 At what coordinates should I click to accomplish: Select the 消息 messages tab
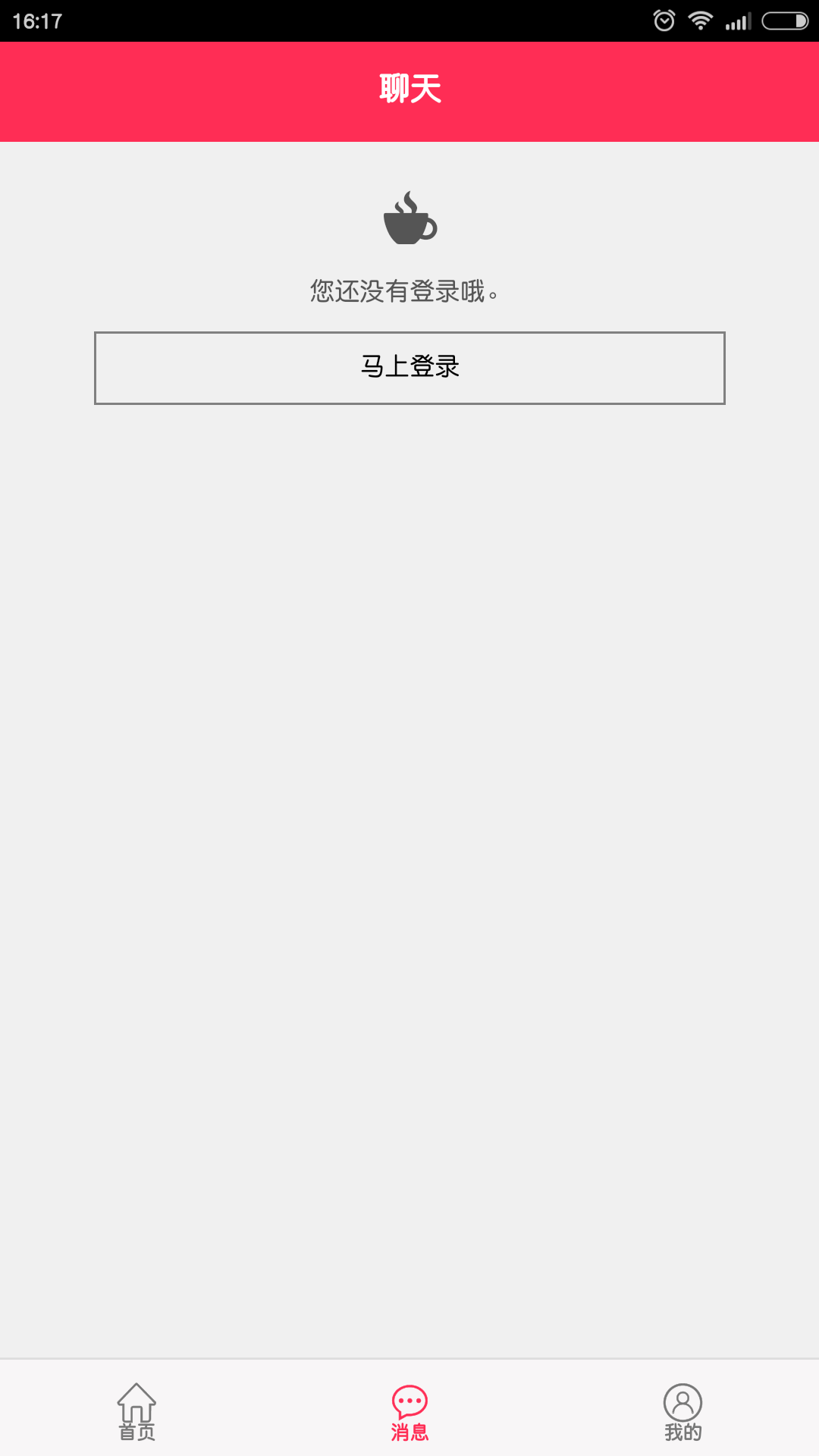[x=409, y=1410]
